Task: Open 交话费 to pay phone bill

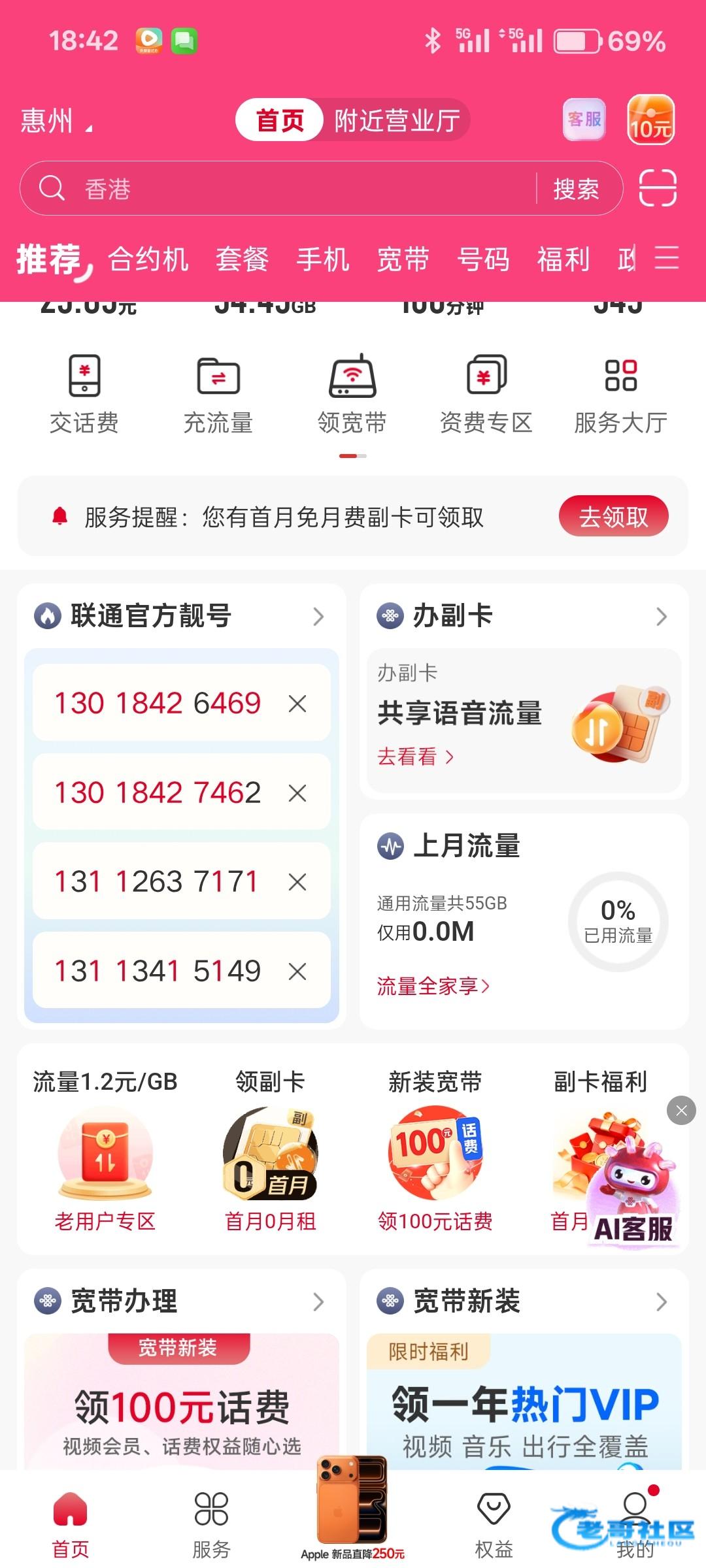Action: (x=84, y=394)
